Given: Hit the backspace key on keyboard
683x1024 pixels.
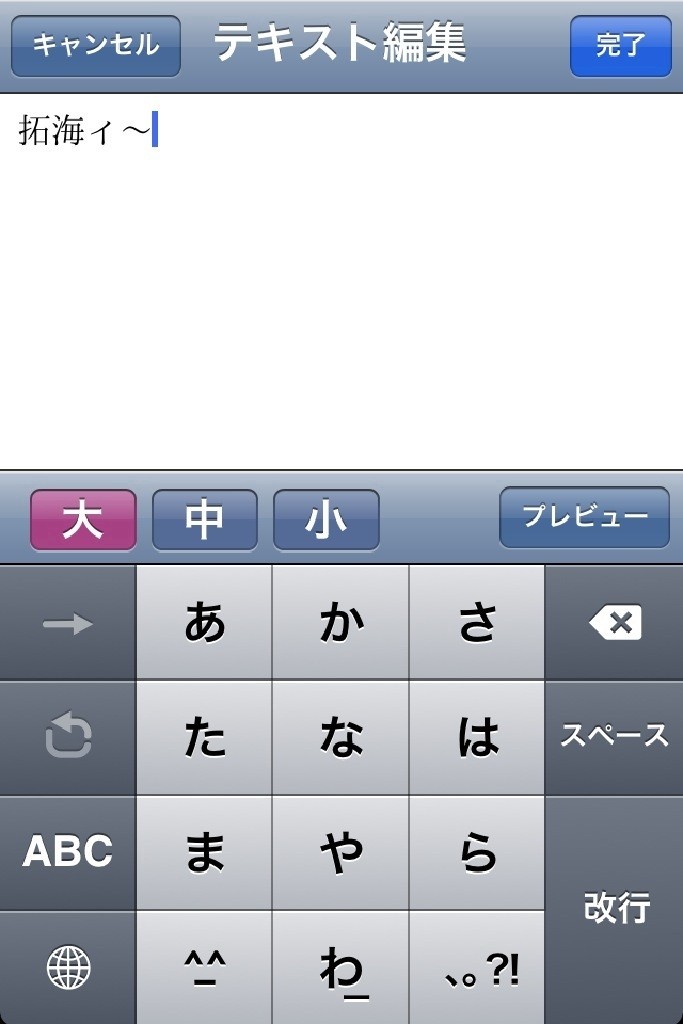Looking at the screenshot, I should pyautogui.click(x=614, y=622).
